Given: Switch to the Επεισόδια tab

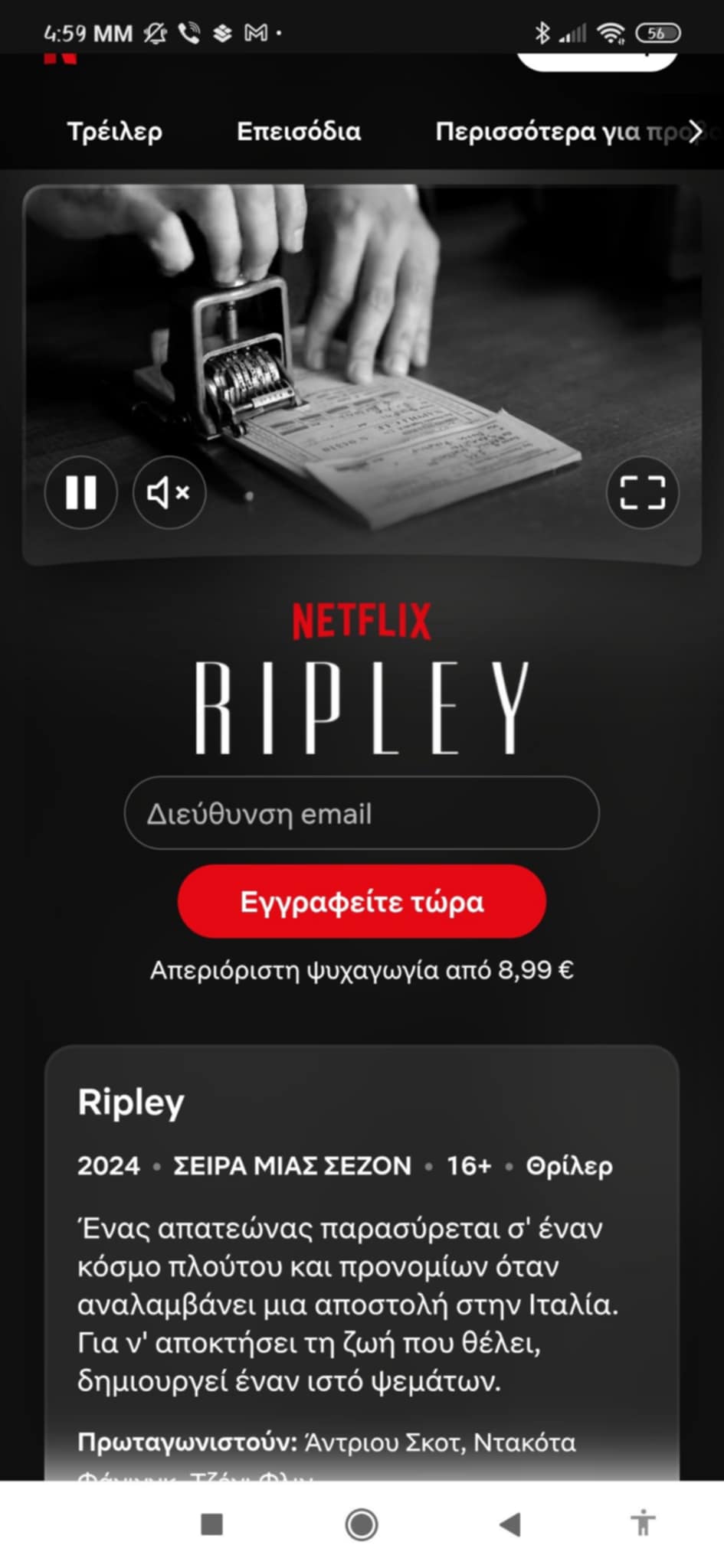Looking at the screenshot, I should click(298, 132).
